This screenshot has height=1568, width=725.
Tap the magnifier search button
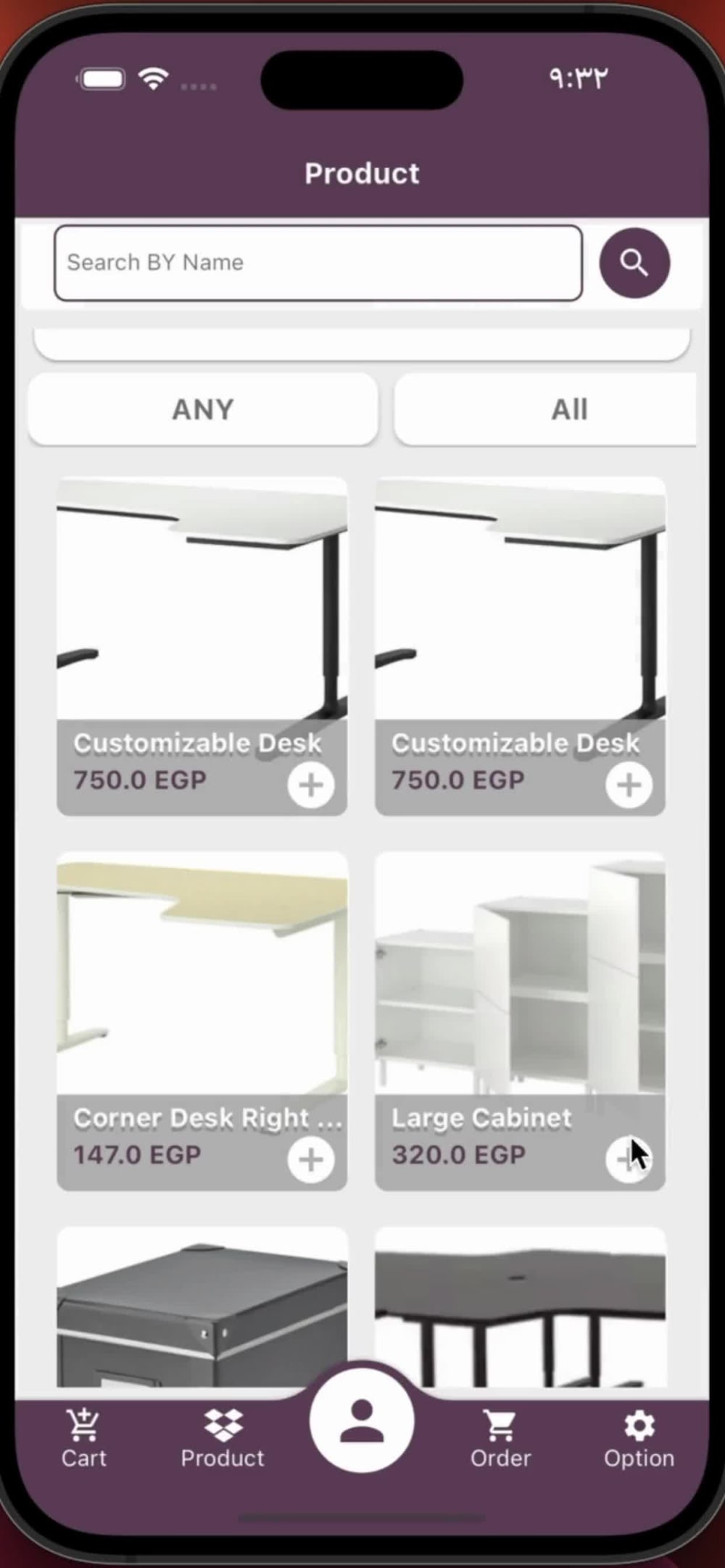pyautogui.click(x=634, y=262)
